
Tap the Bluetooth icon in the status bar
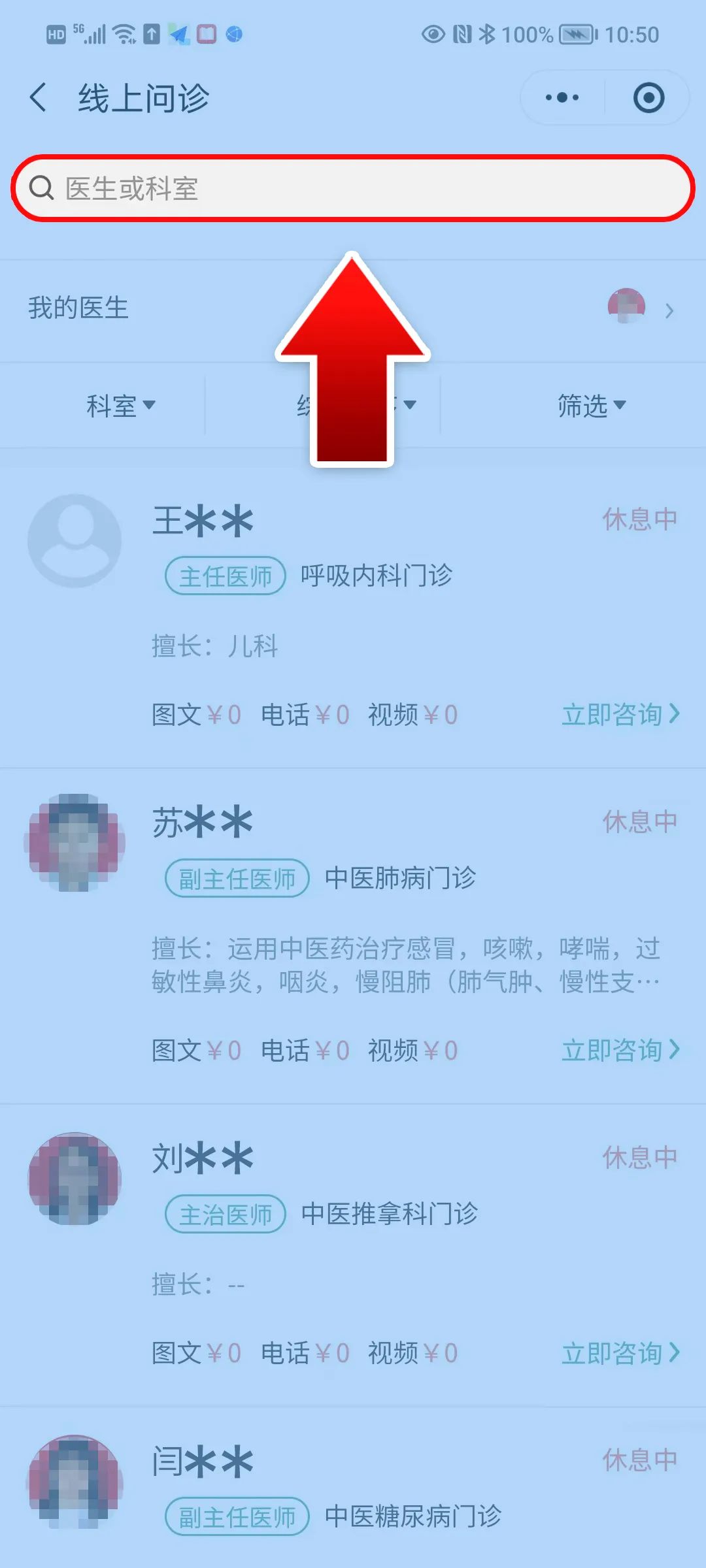[x=486, y=34]
